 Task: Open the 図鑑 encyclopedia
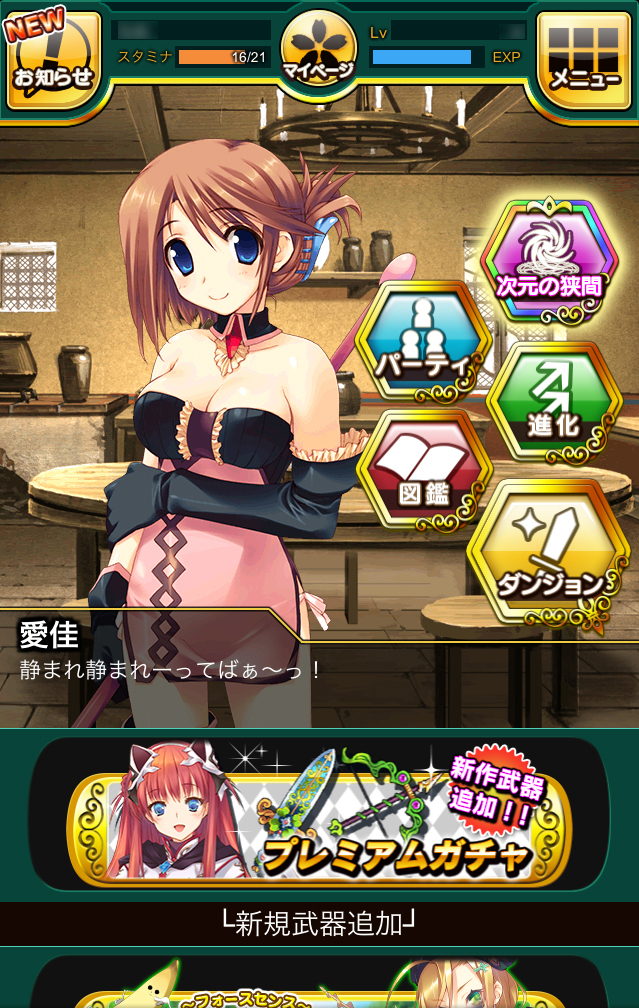point(424,472)
